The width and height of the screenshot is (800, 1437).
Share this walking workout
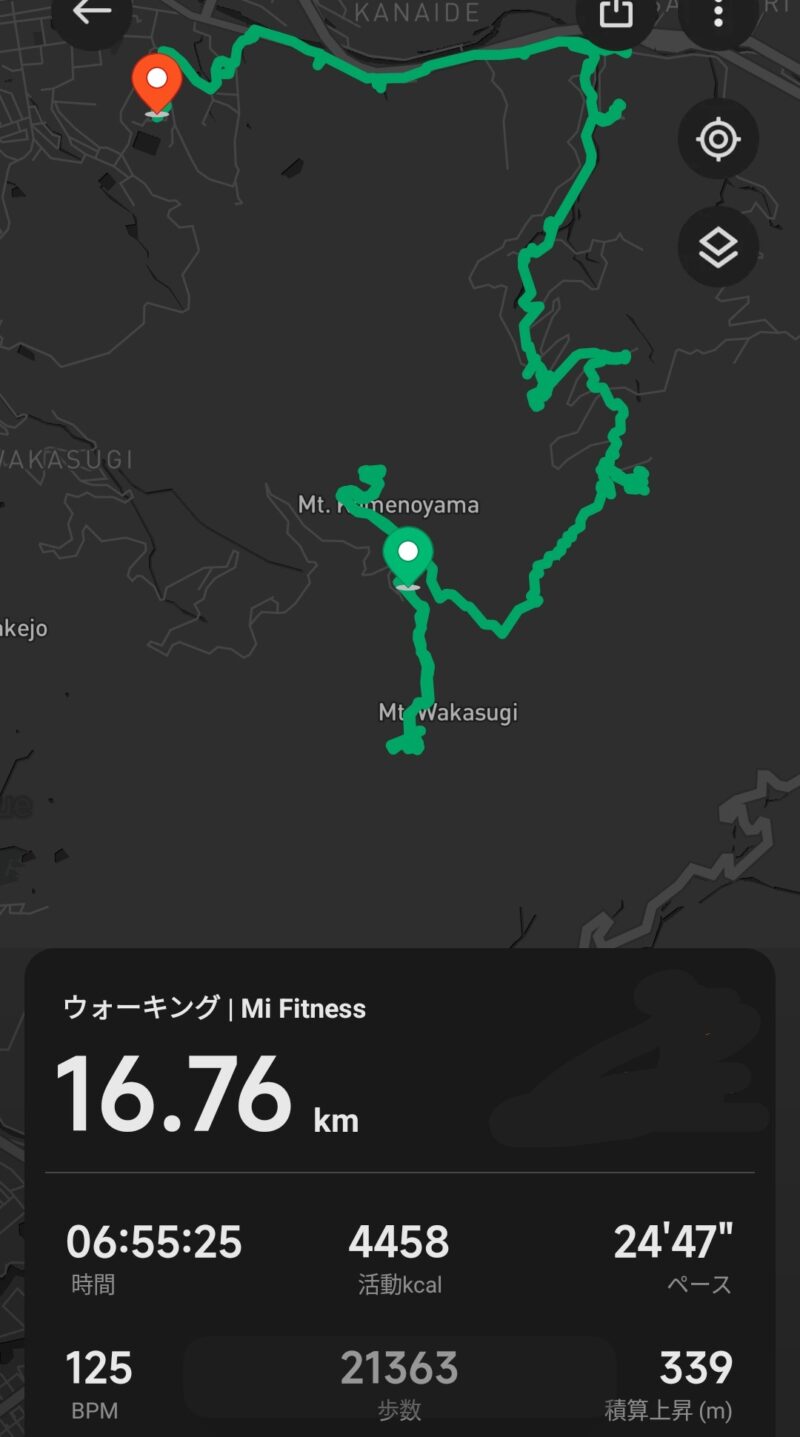616,13
